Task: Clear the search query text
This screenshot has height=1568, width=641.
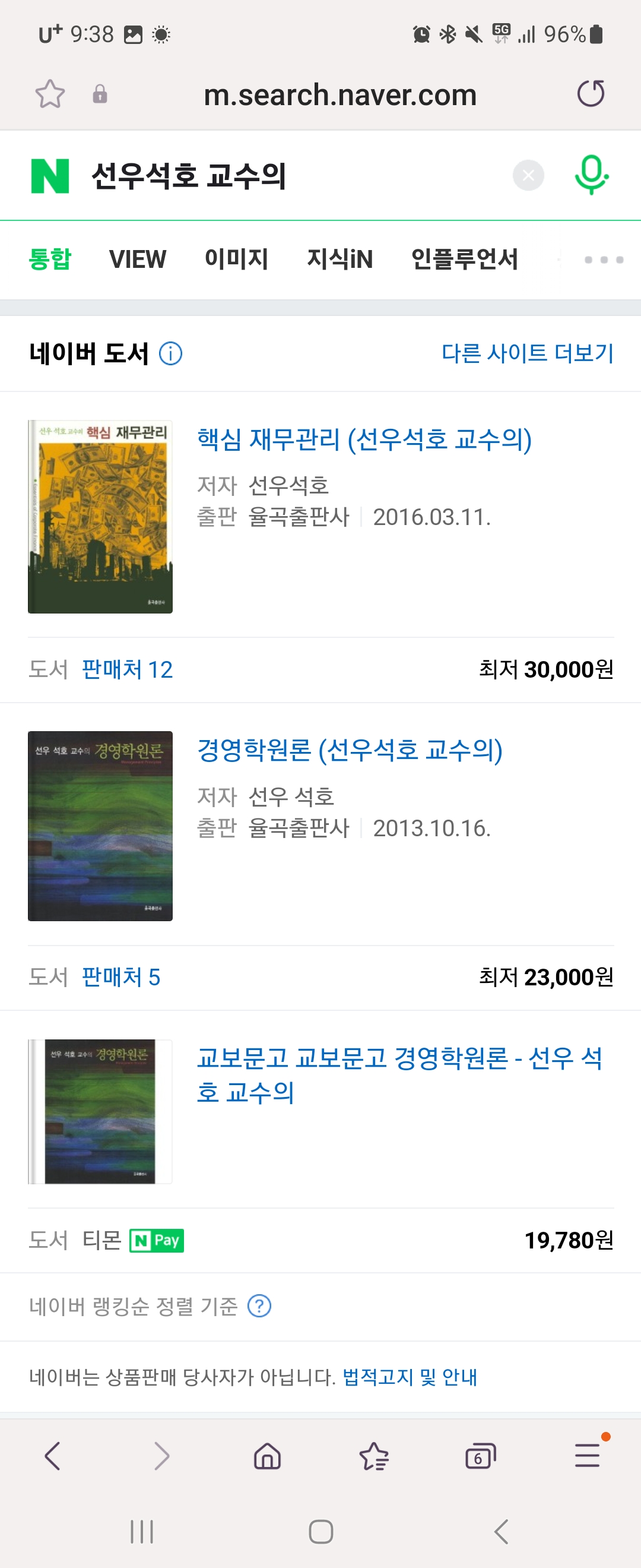Action: click(528, 175)
